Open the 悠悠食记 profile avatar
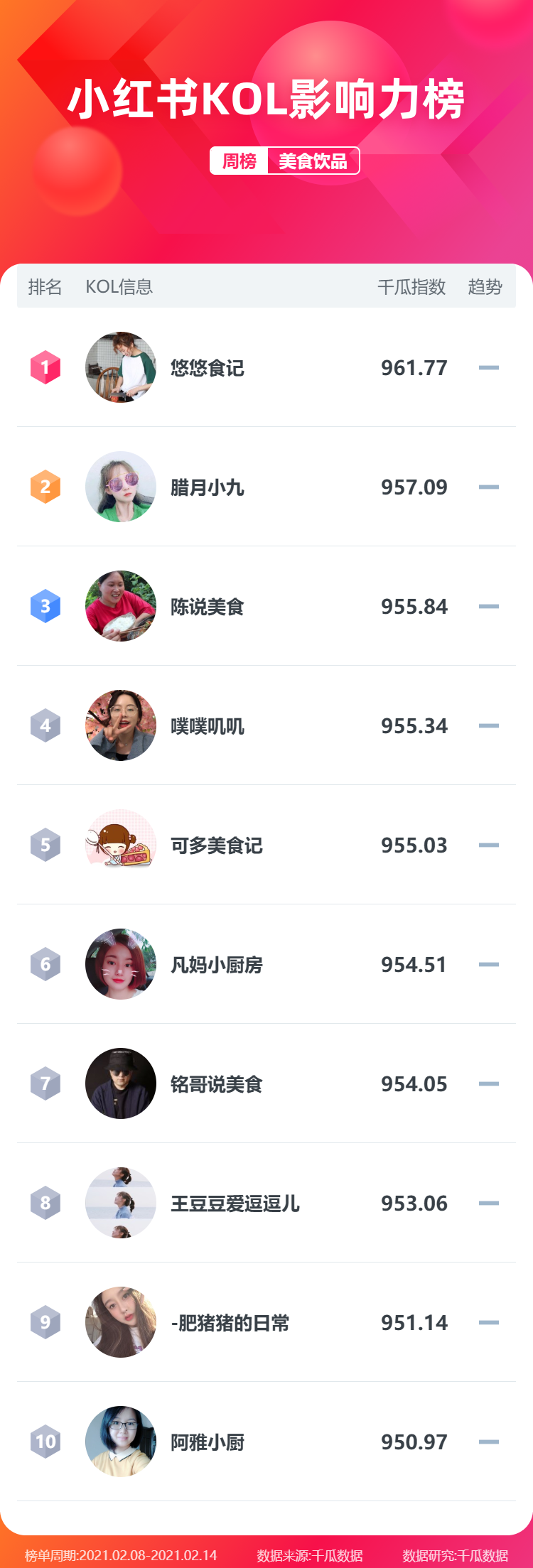The image size is (533, 1568). point(120,368)
